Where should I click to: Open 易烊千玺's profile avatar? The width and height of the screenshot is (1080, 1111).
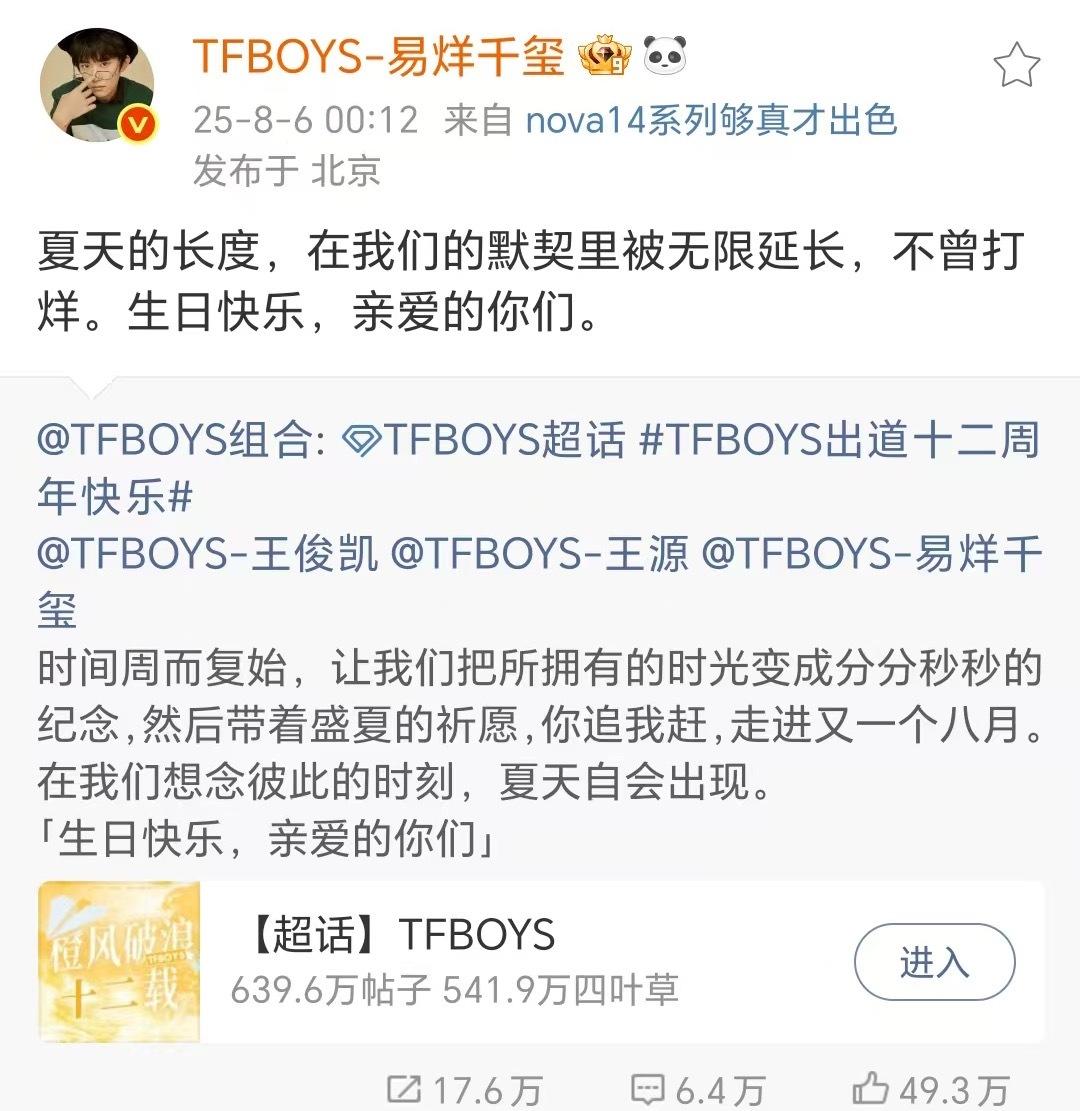[x=97, y=87]
